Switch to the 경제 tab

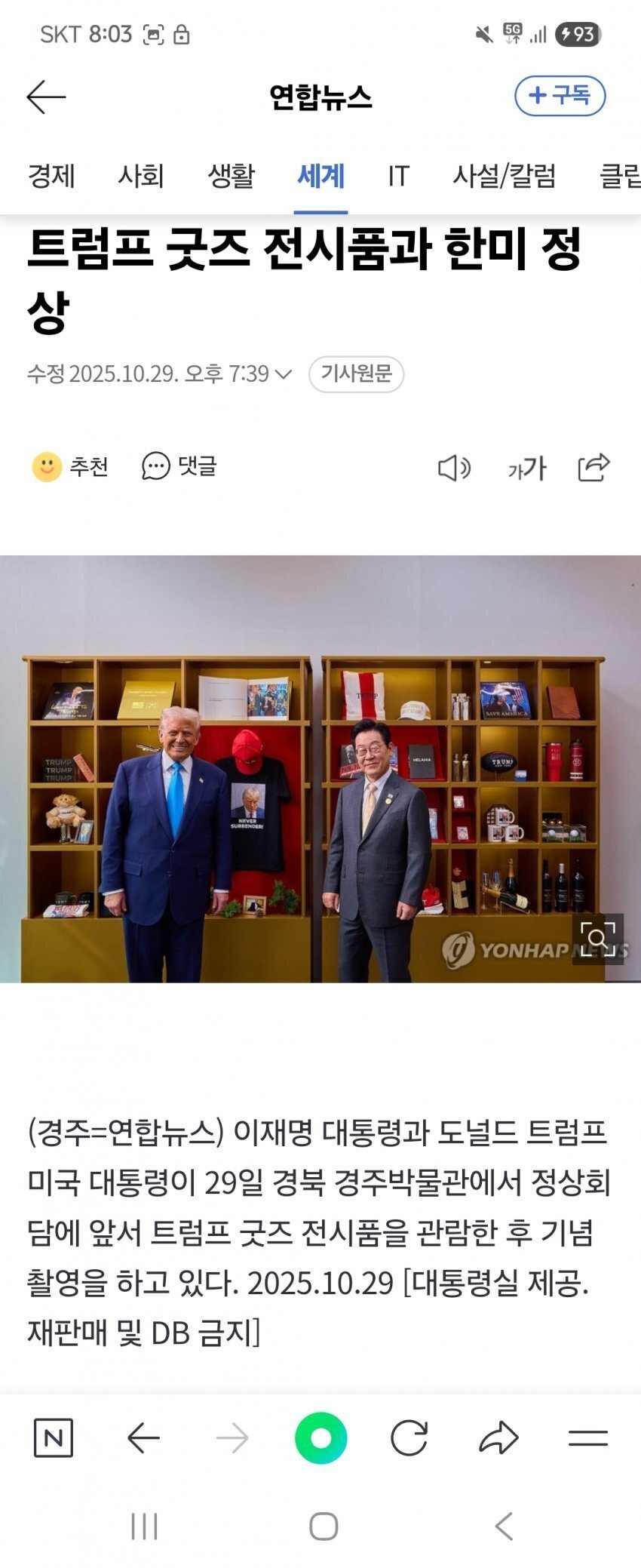51,176
